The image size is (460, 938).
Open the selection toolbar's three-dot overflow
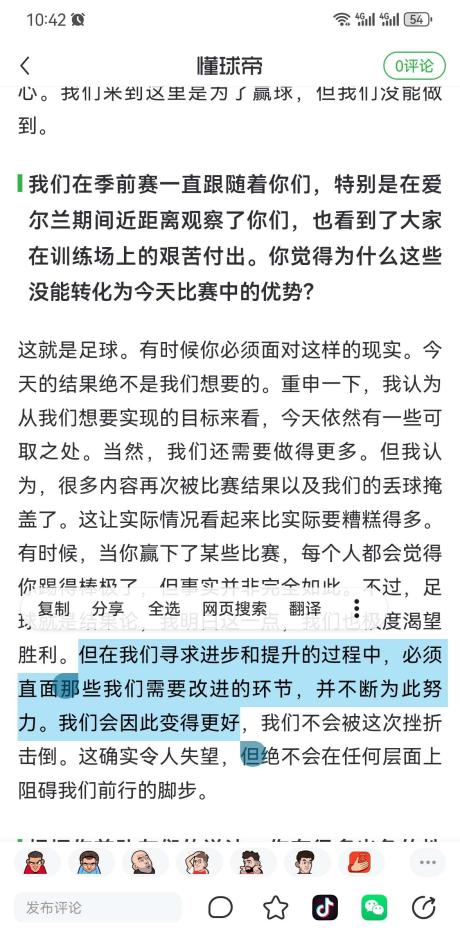click(357, 608)
